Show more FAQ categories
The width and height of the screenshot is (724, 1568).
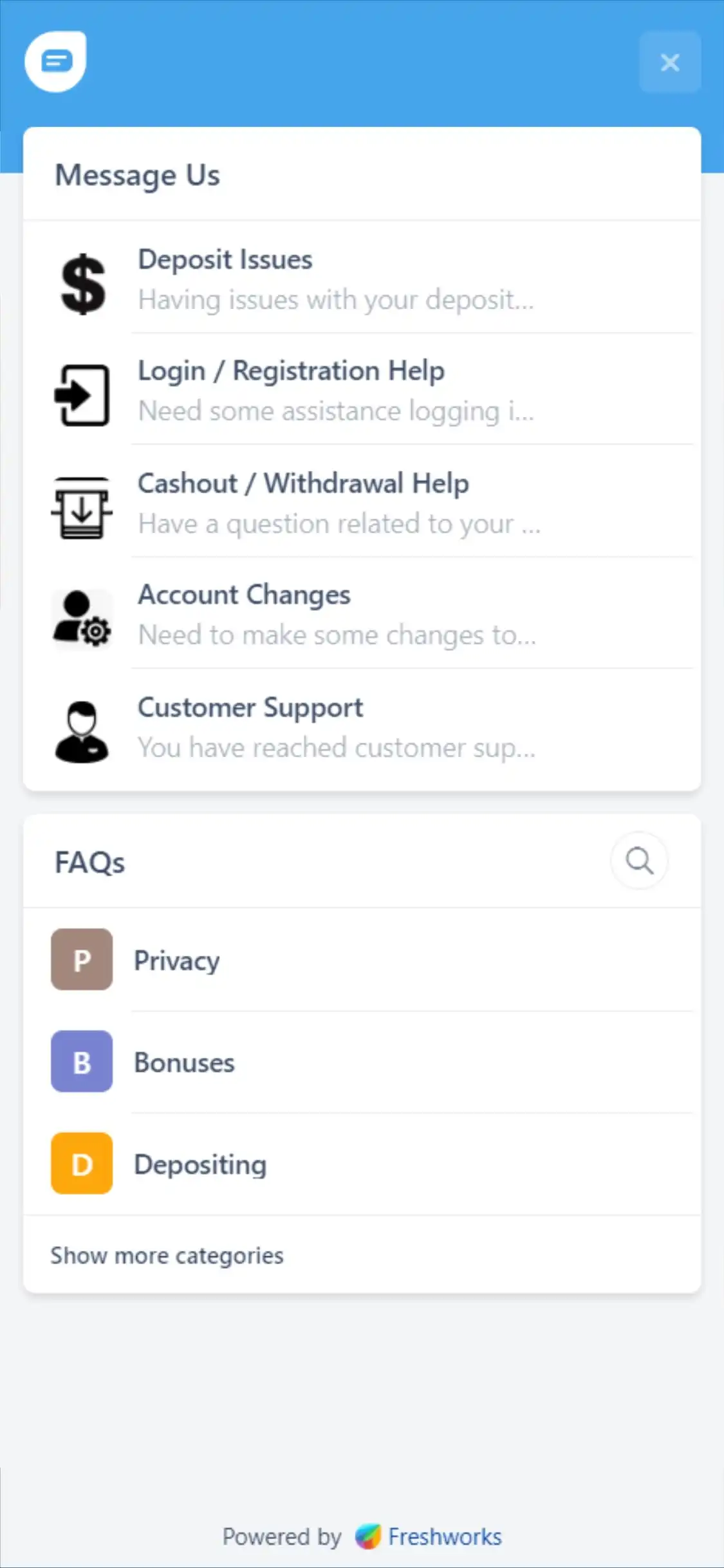[167, 1255]
